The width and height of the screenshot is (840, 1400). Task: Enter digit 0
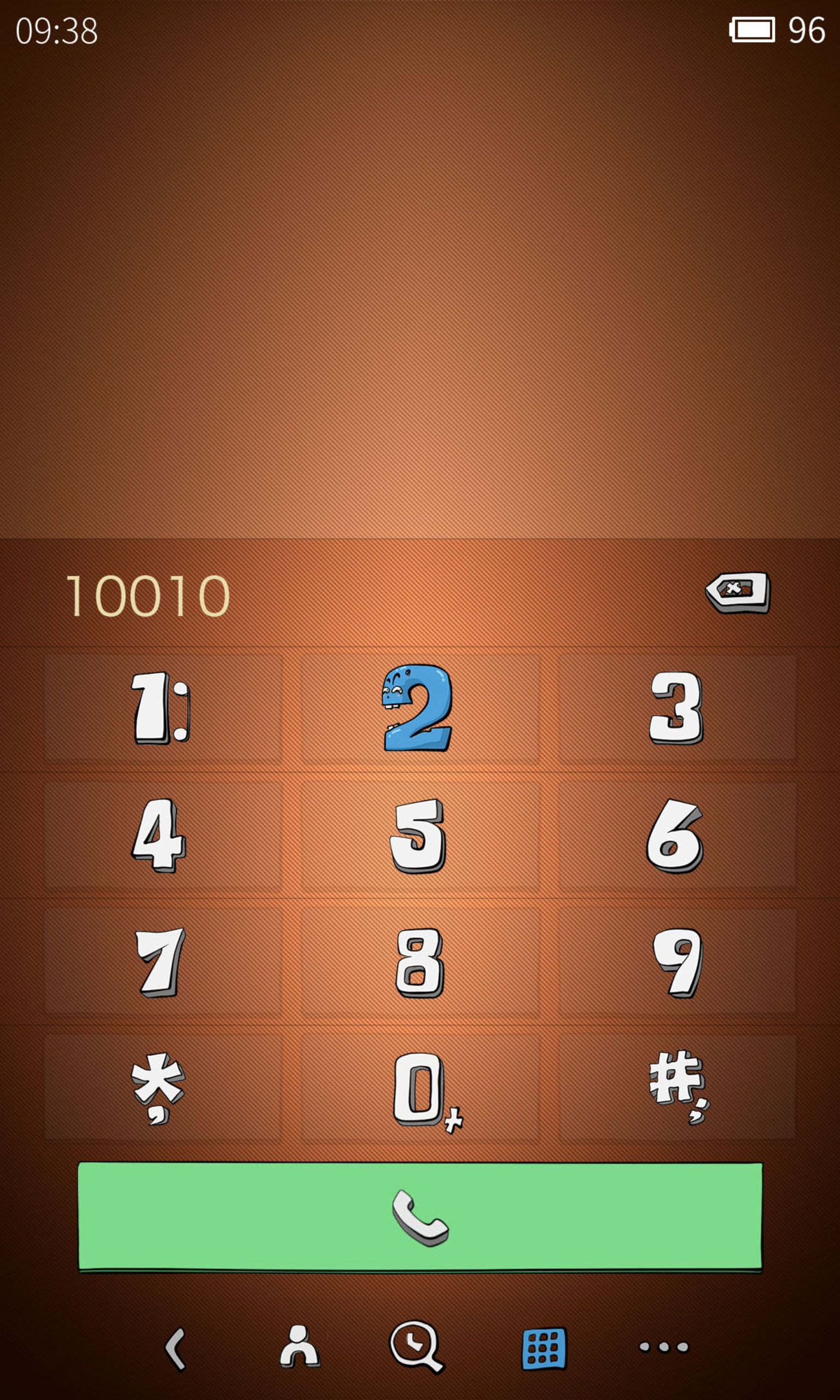click(x=419, y=1088)
